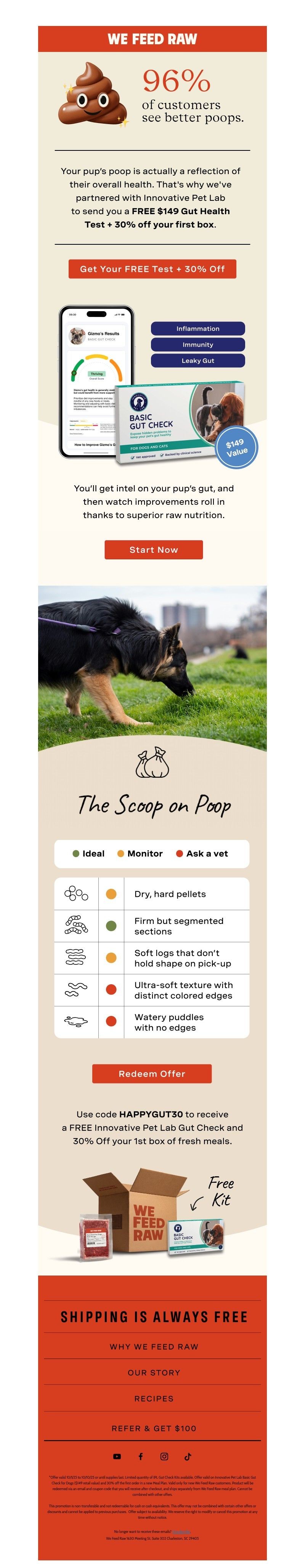
Task: Open the TikTok icon
Action: (x=188, y=1457)
